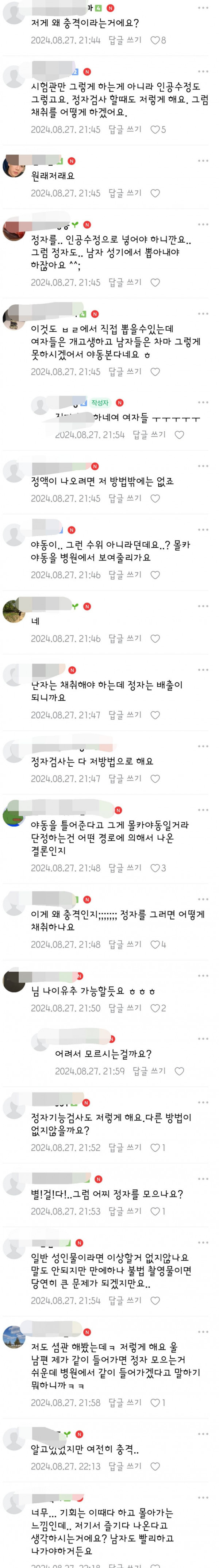219x1568 pixels.
Task: Like the comment starting '이게 왜 충격인지'
Action: (155, 945)
